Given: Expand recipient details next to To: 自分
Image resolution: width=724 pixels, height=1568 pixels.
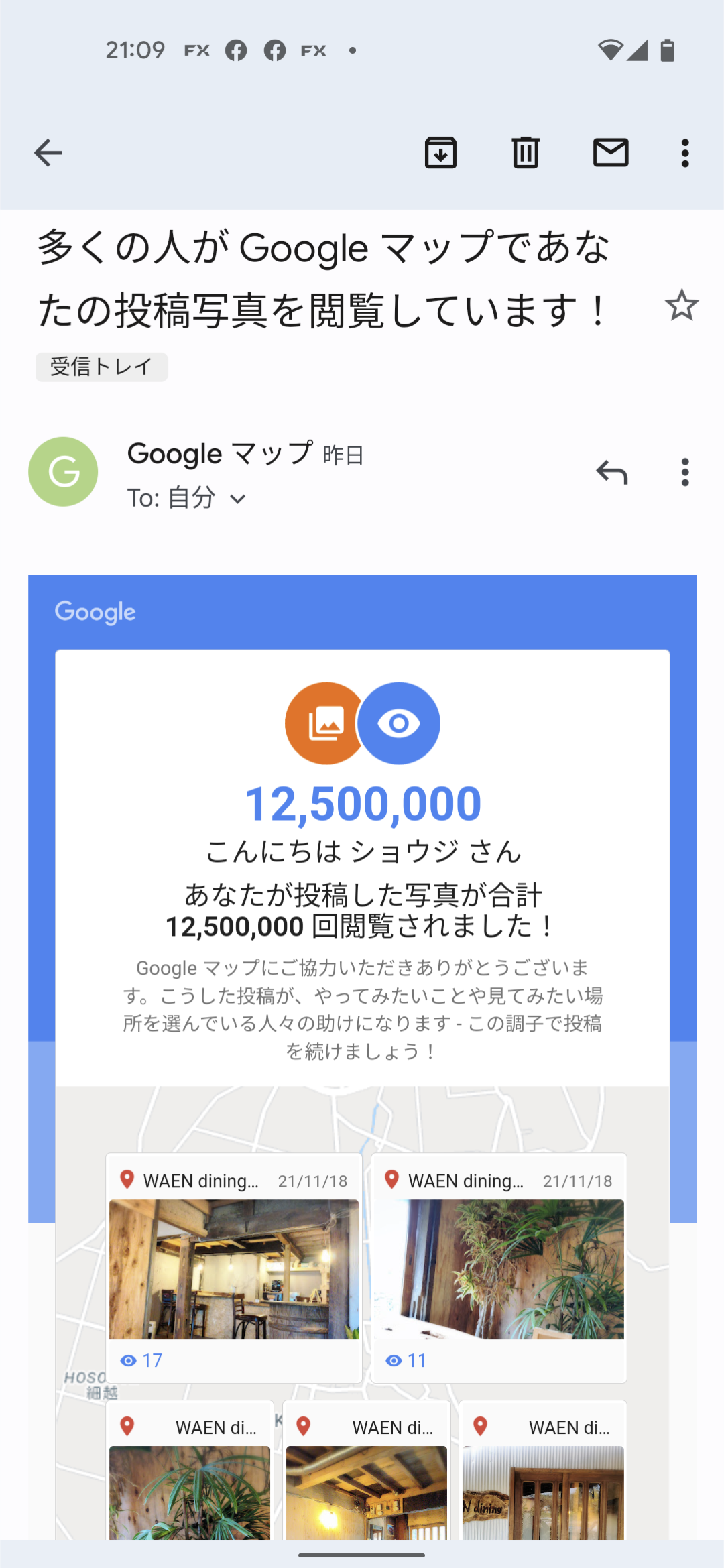Looking at the screenshot, I should 238,499.
